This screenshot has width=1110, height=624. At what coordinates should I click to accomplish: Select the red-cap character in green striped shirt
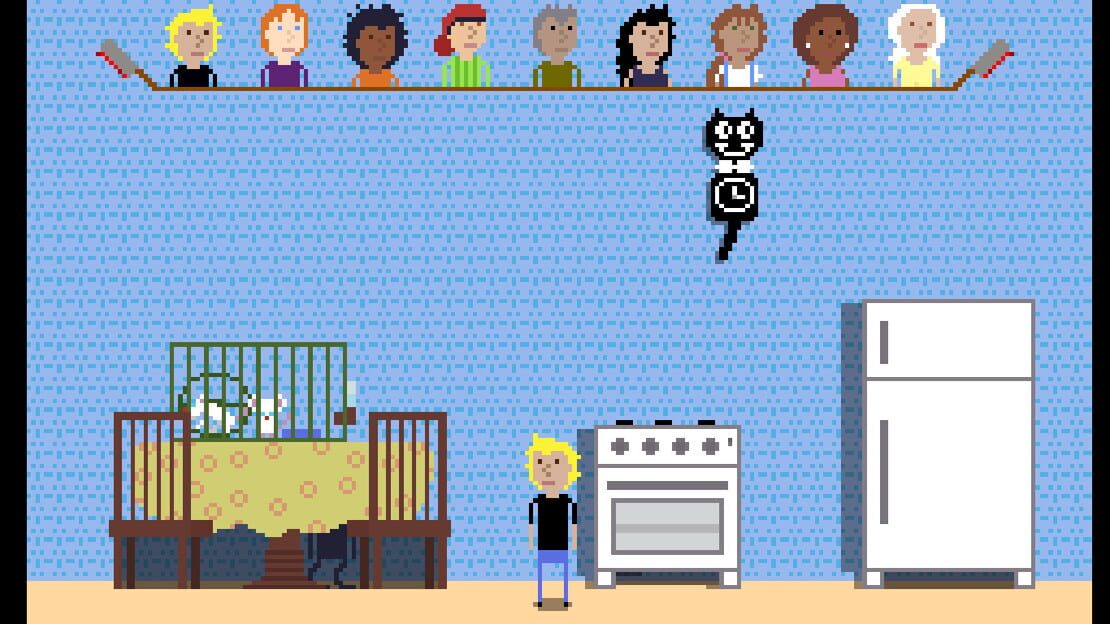[464, 46]
